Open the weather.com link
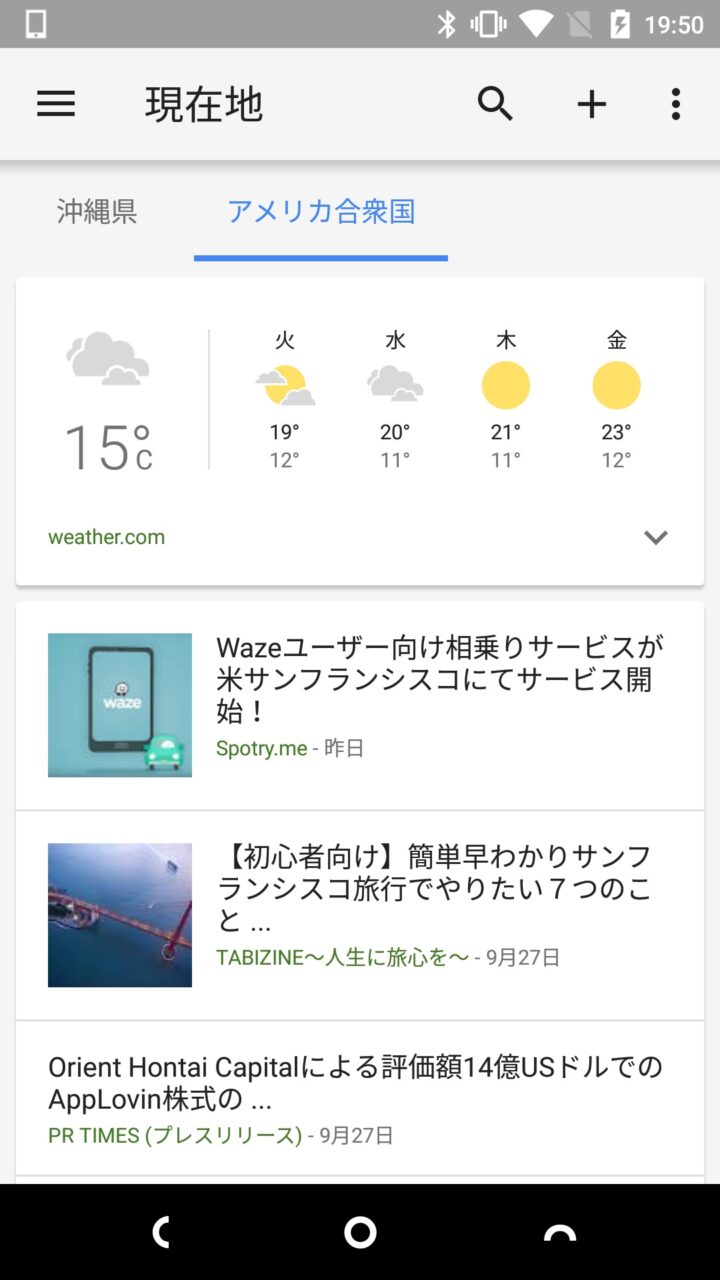Screen dimensions: 720x1280 point(107,537)
